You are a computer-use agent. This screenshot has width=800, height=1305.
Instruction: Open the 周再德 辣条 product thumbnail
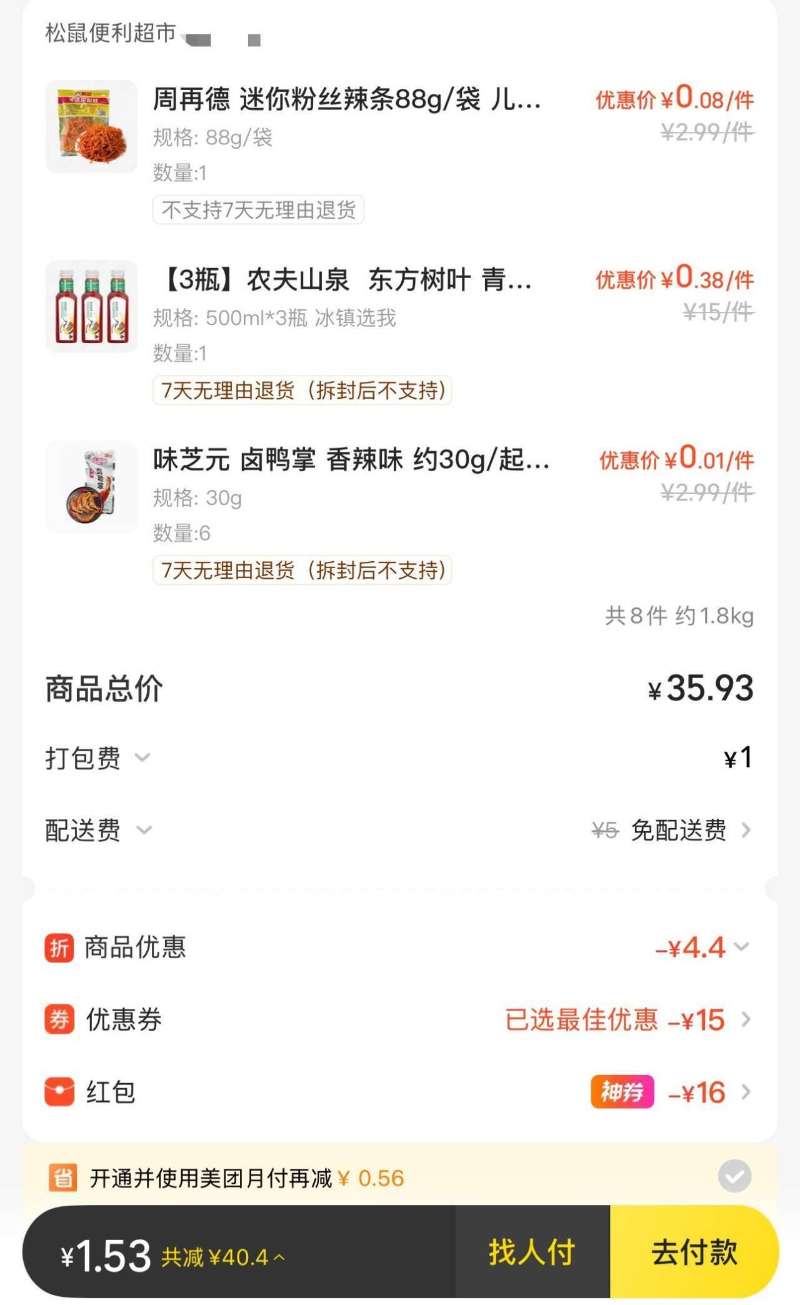point(91,126)
